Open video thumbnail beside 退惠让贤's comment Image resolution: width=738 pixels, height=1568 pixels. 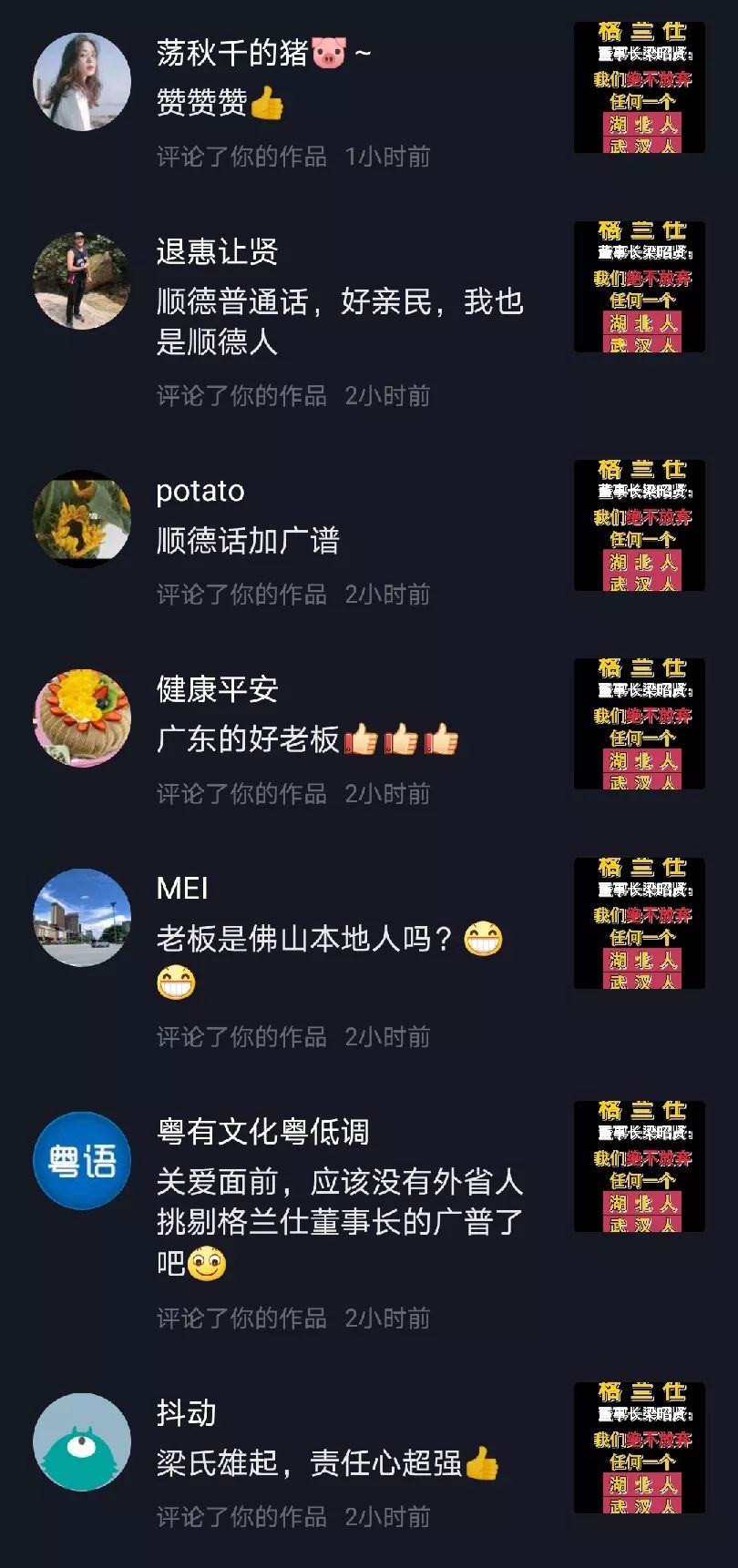pyautogui.click(x=640, y=287)
